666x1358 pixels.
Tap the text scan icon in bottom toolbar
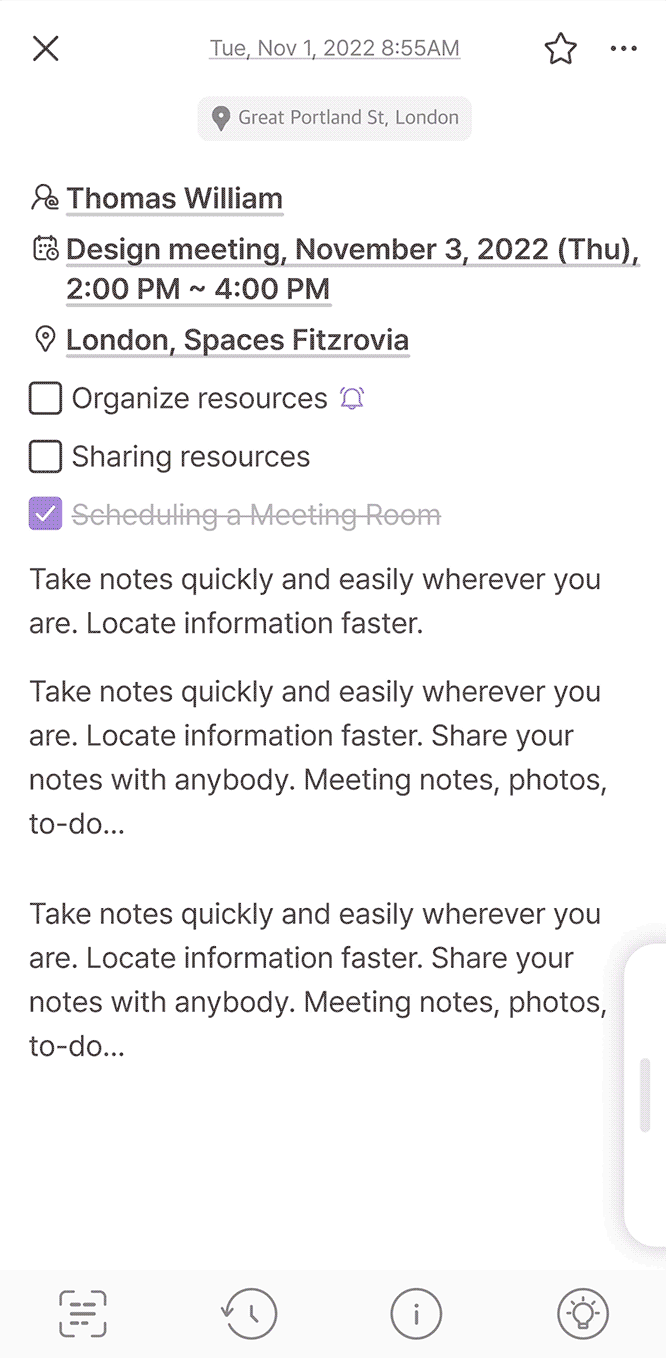pos(83,1313)
